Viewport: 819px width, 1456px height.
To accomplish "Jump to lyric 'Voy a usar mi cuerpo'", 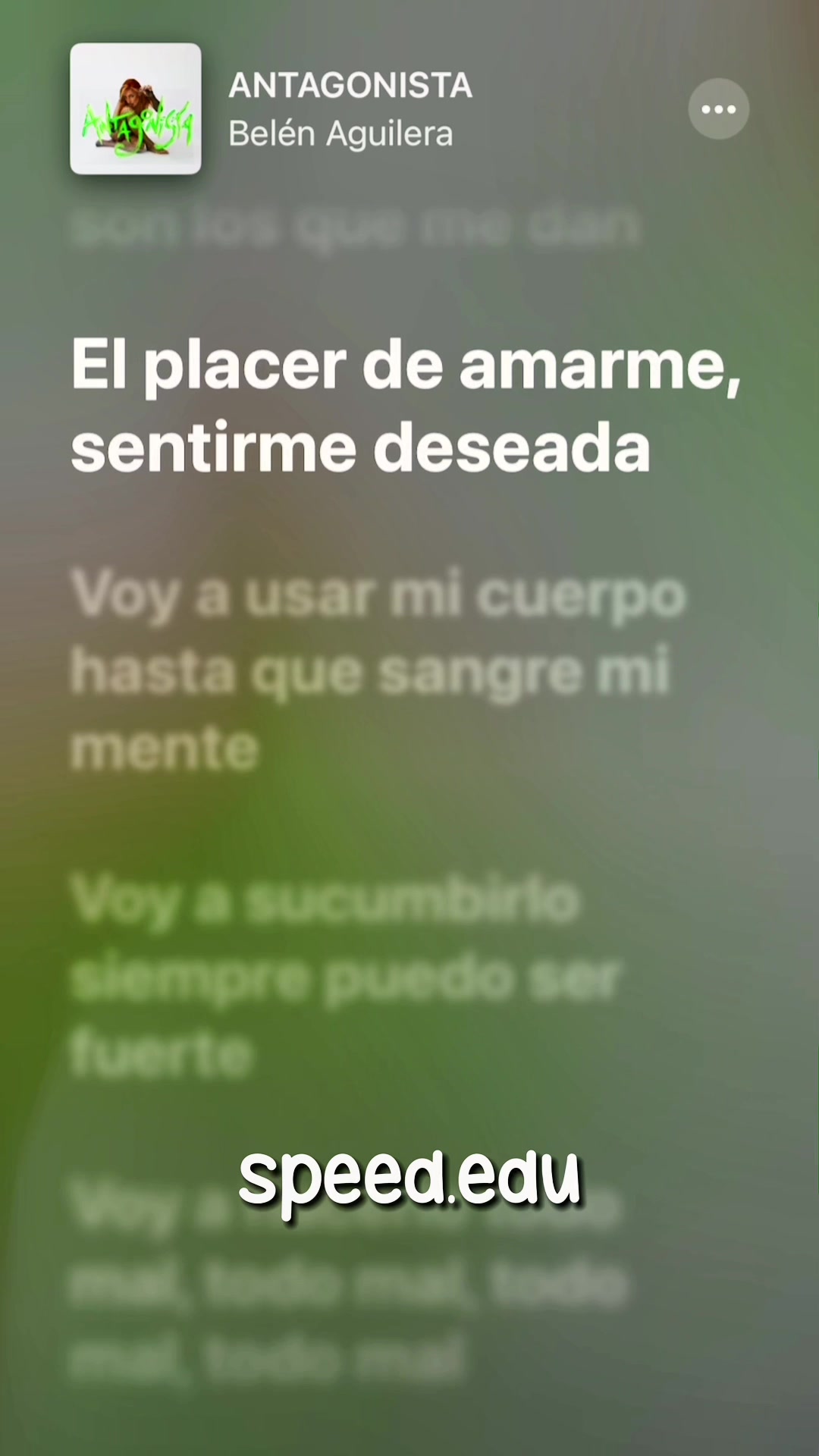I will tap(377, 671).
